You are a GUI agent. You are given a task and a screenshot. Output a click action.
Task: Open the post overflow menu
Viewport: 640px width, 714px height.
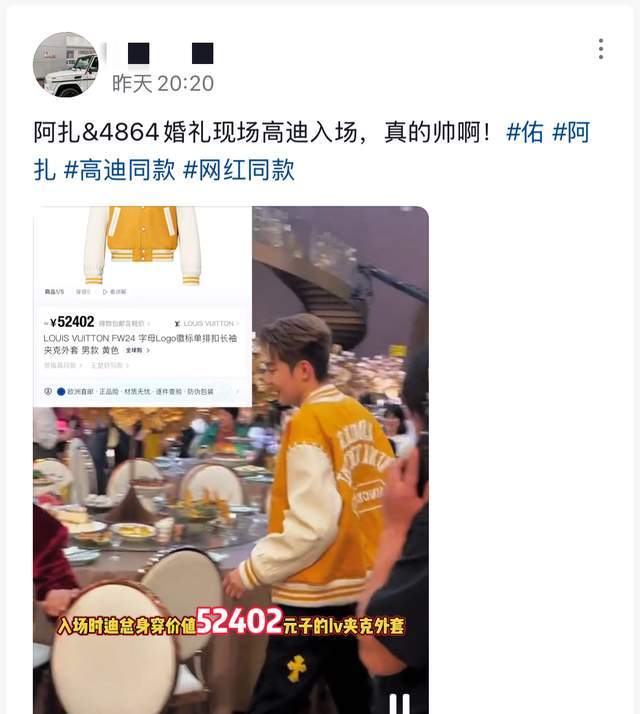(x=600, y=49)
